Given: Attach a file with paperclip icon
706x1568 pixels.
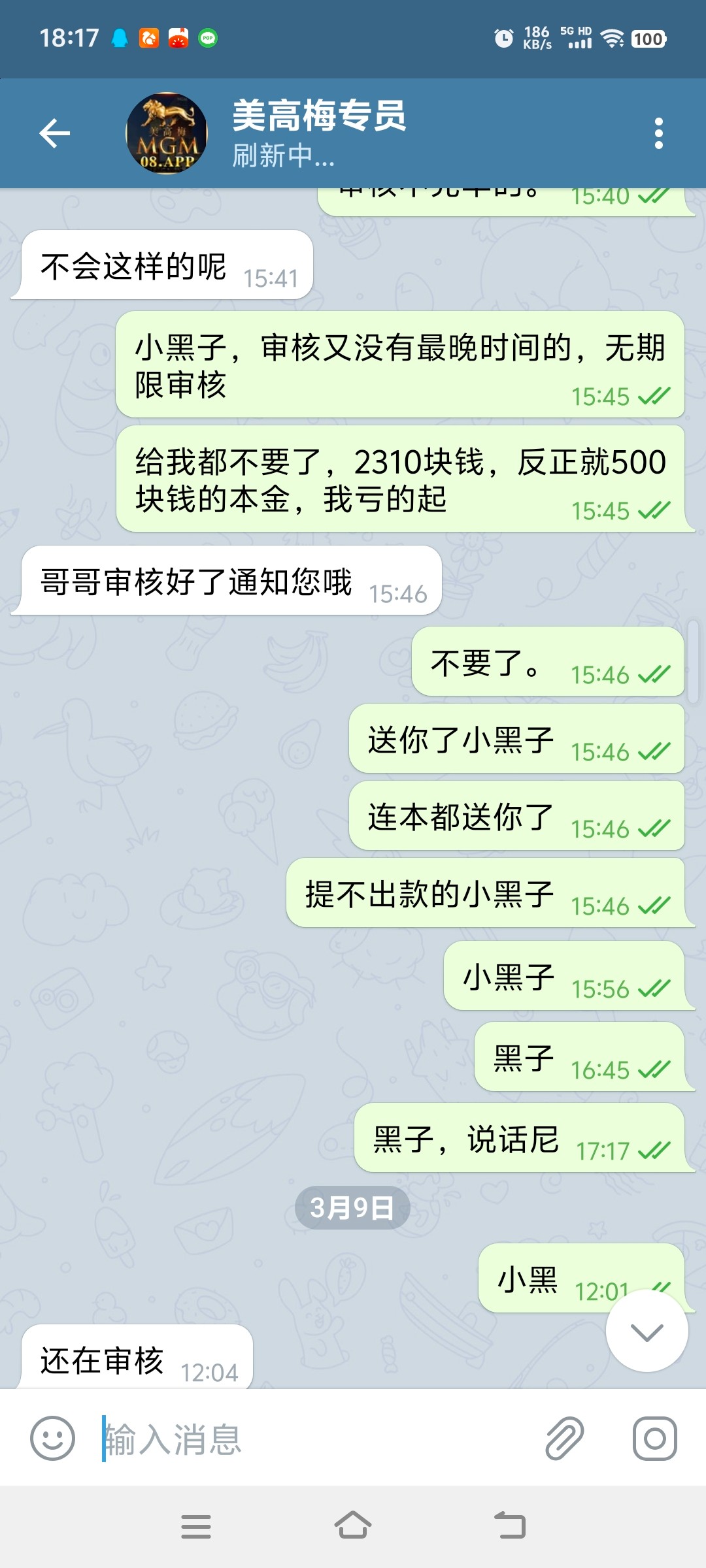Looking at the screenshot, I should point(564,1438).
